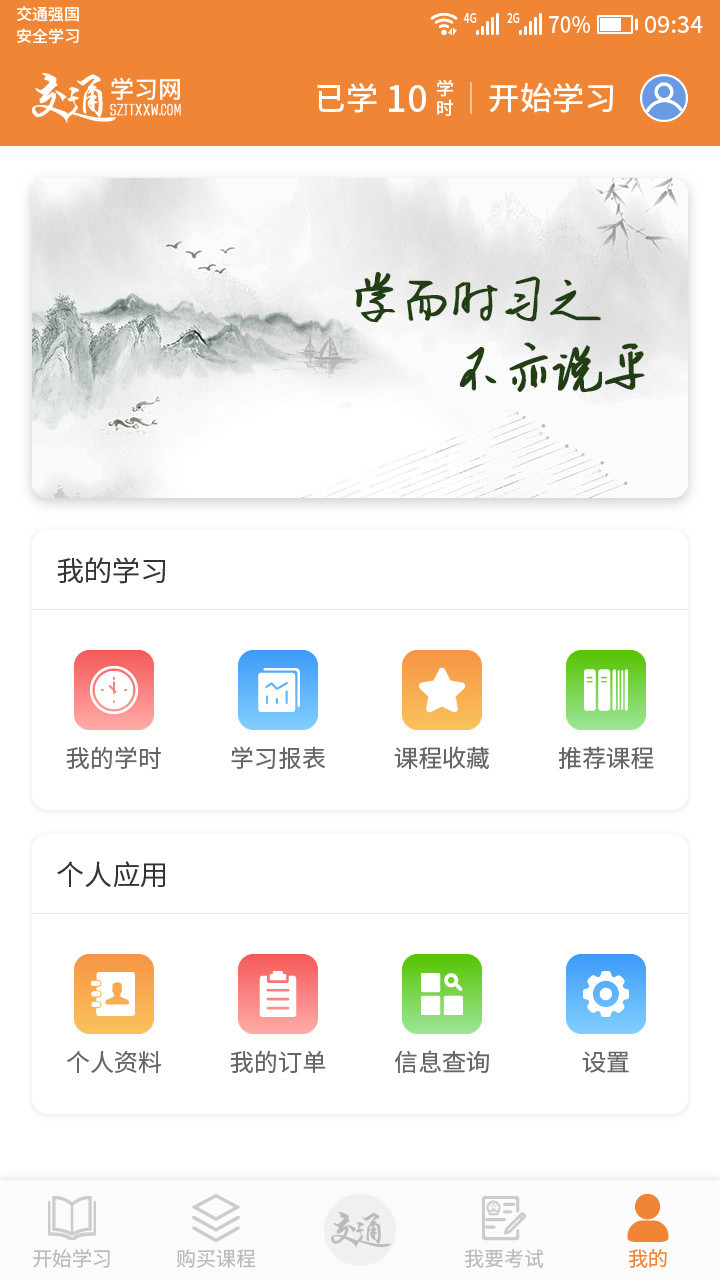The height and width of the screenshot is (1280, 720).
Task: Tap the ink-painting banner image
Action: point(360,337)
